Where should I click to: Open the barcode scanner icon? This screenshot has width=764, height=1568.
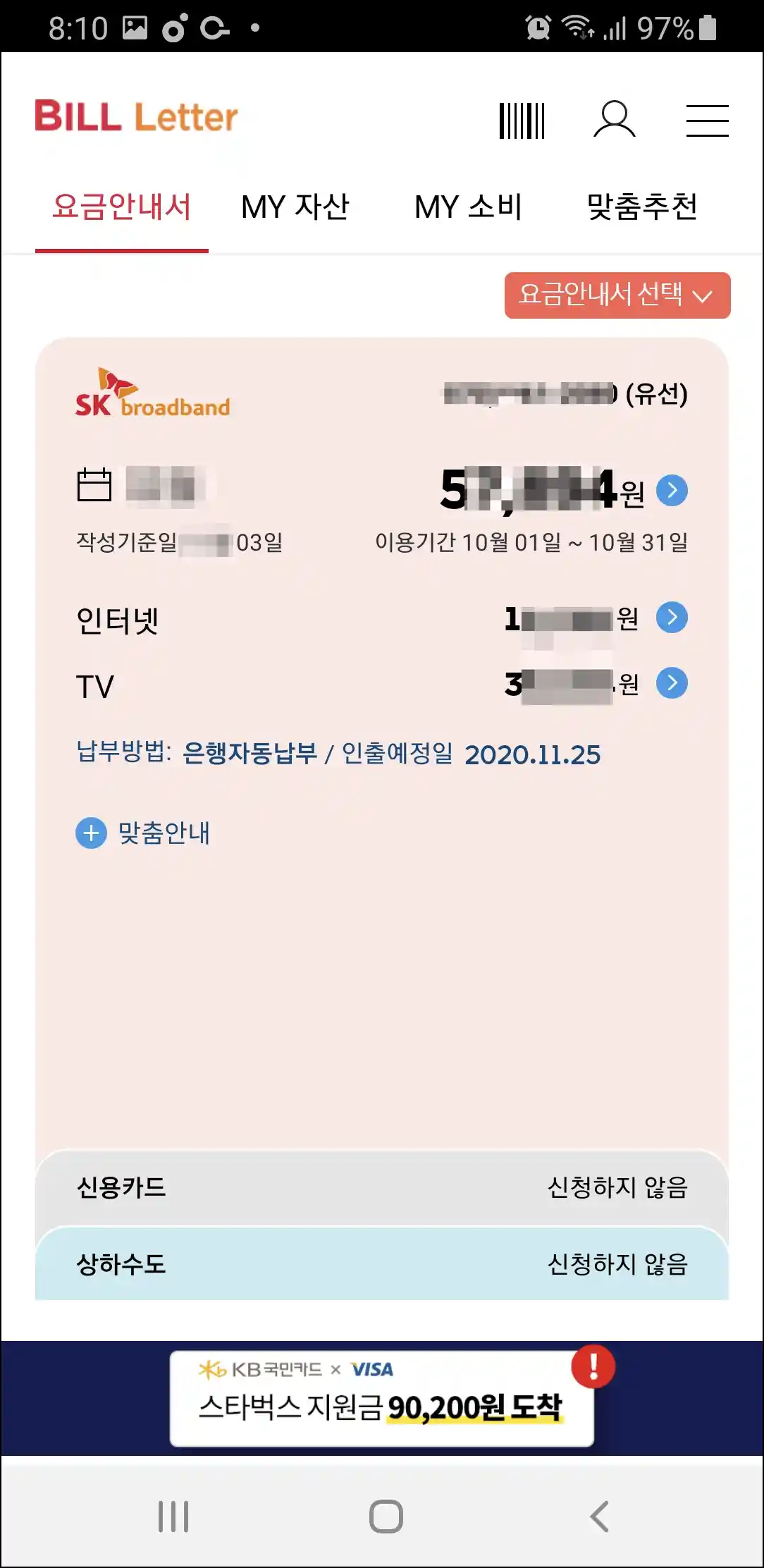pos(522,121)
